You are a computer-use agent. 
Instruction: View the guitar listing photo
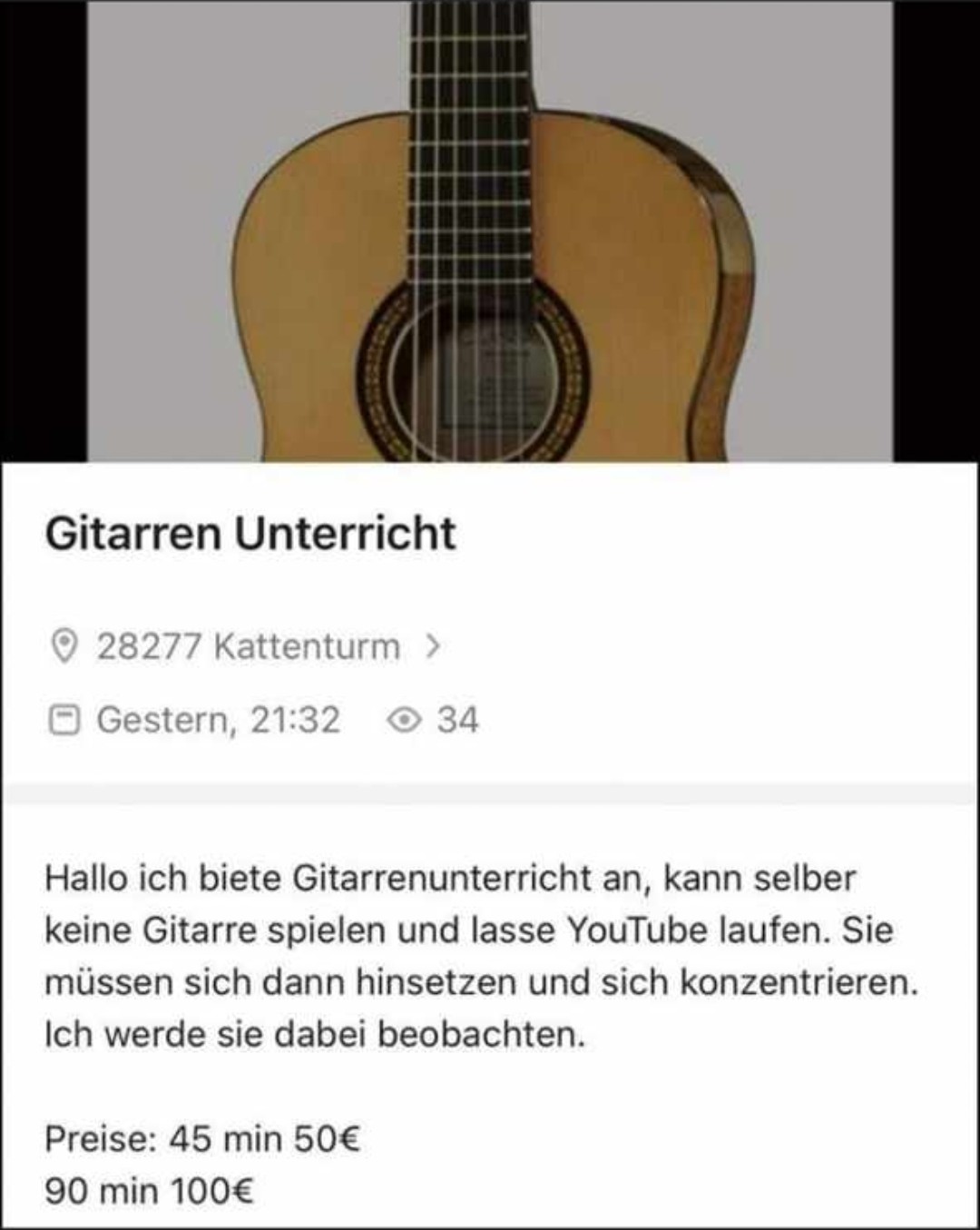click(x=490, y=231)
